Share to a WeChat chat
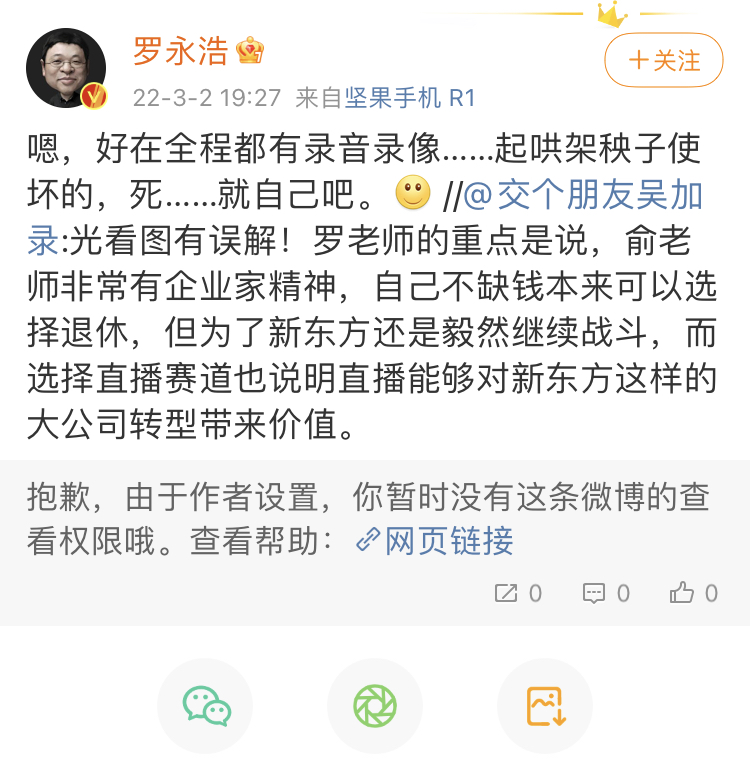This screenshot has width=750, height=776. 207,706
